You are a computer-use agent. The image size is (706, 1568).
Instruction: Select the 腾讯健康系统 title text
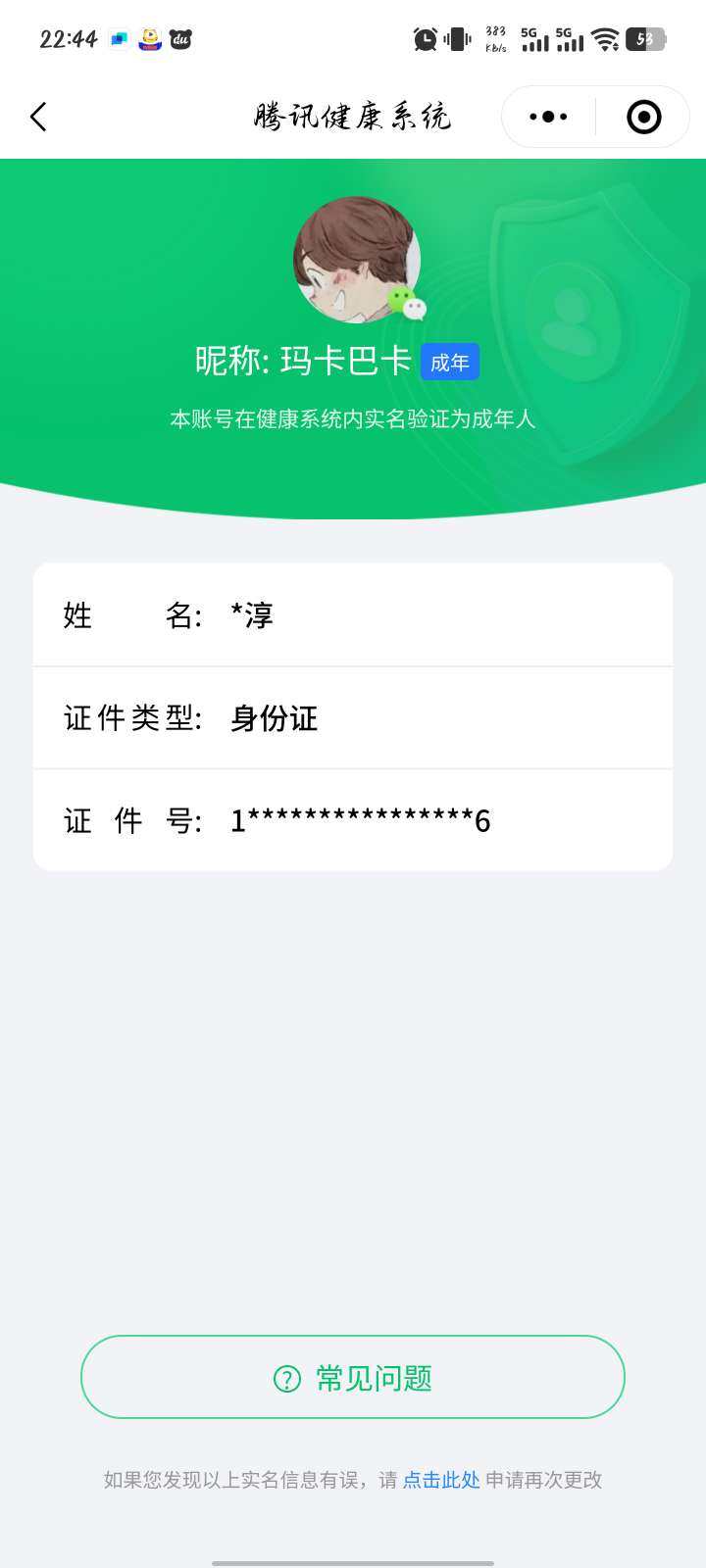(353, 116)
